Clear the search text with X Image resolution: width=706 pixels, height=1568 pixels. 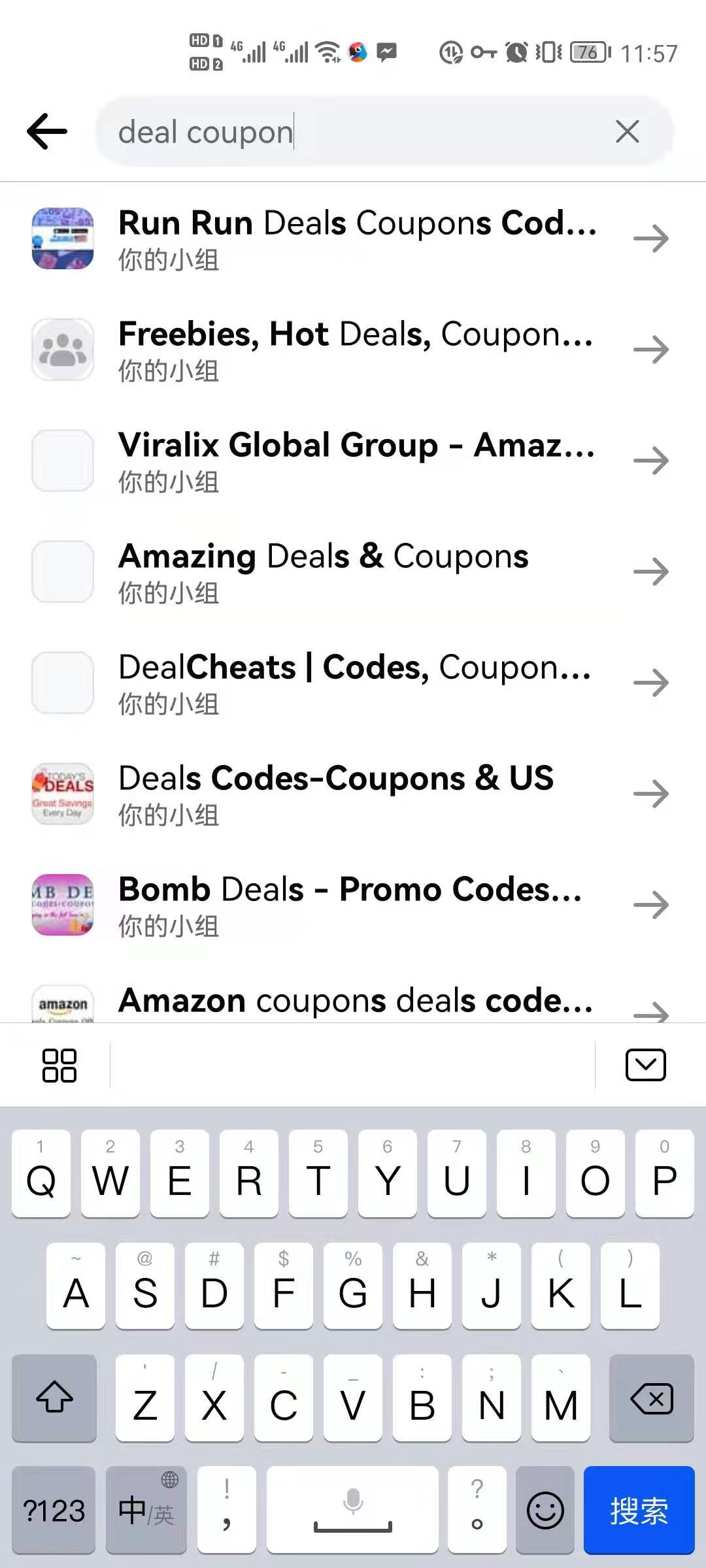(x=627, y=132)
